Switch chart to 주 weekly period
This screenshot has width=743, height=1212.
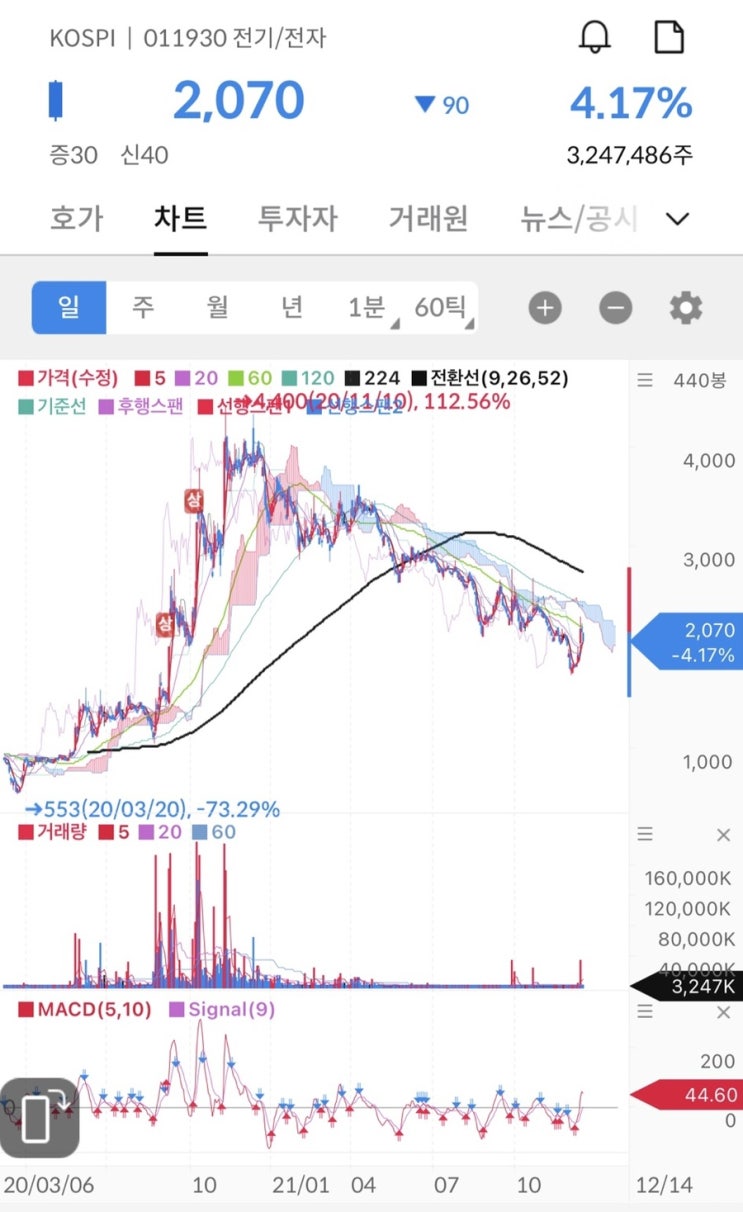(143, 307)
